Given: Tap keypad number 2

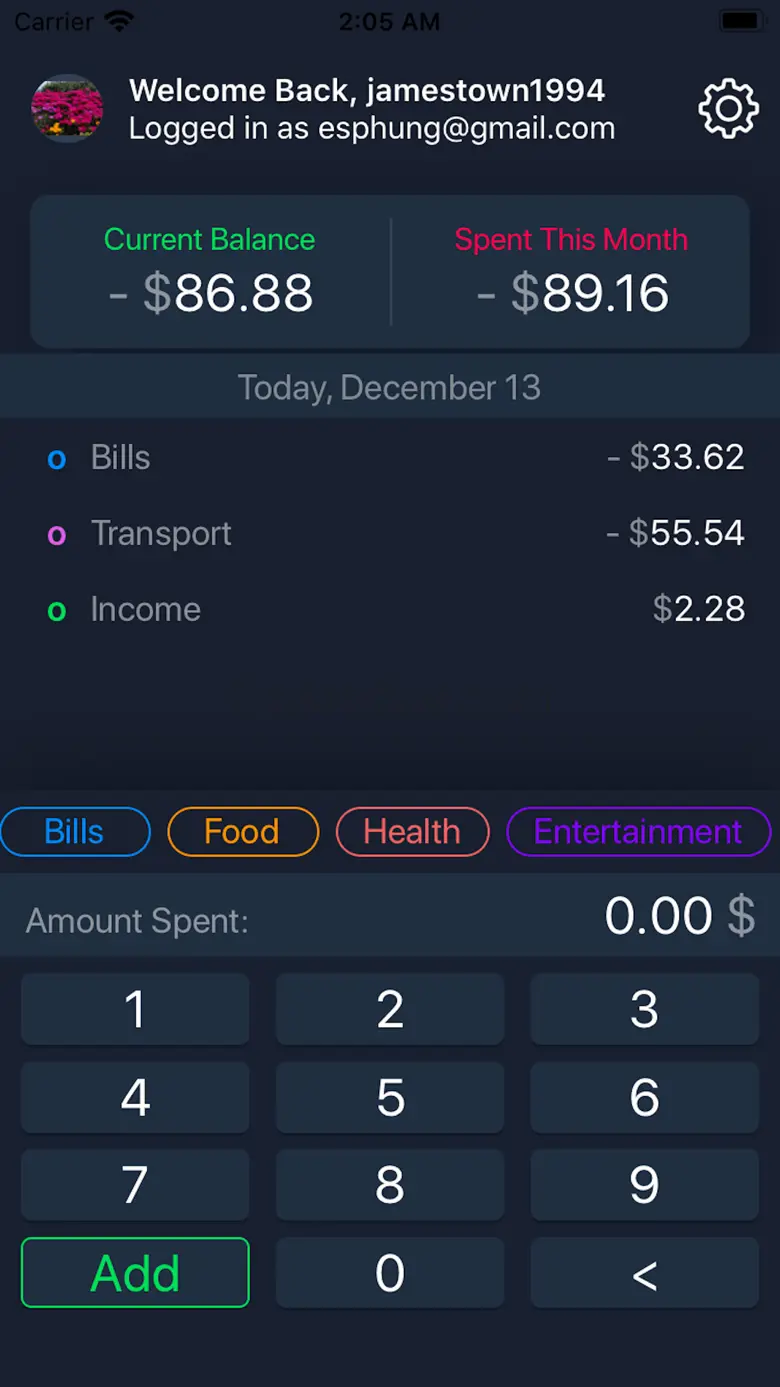Looking at the screenshot, I should (x=390, y=1010).
